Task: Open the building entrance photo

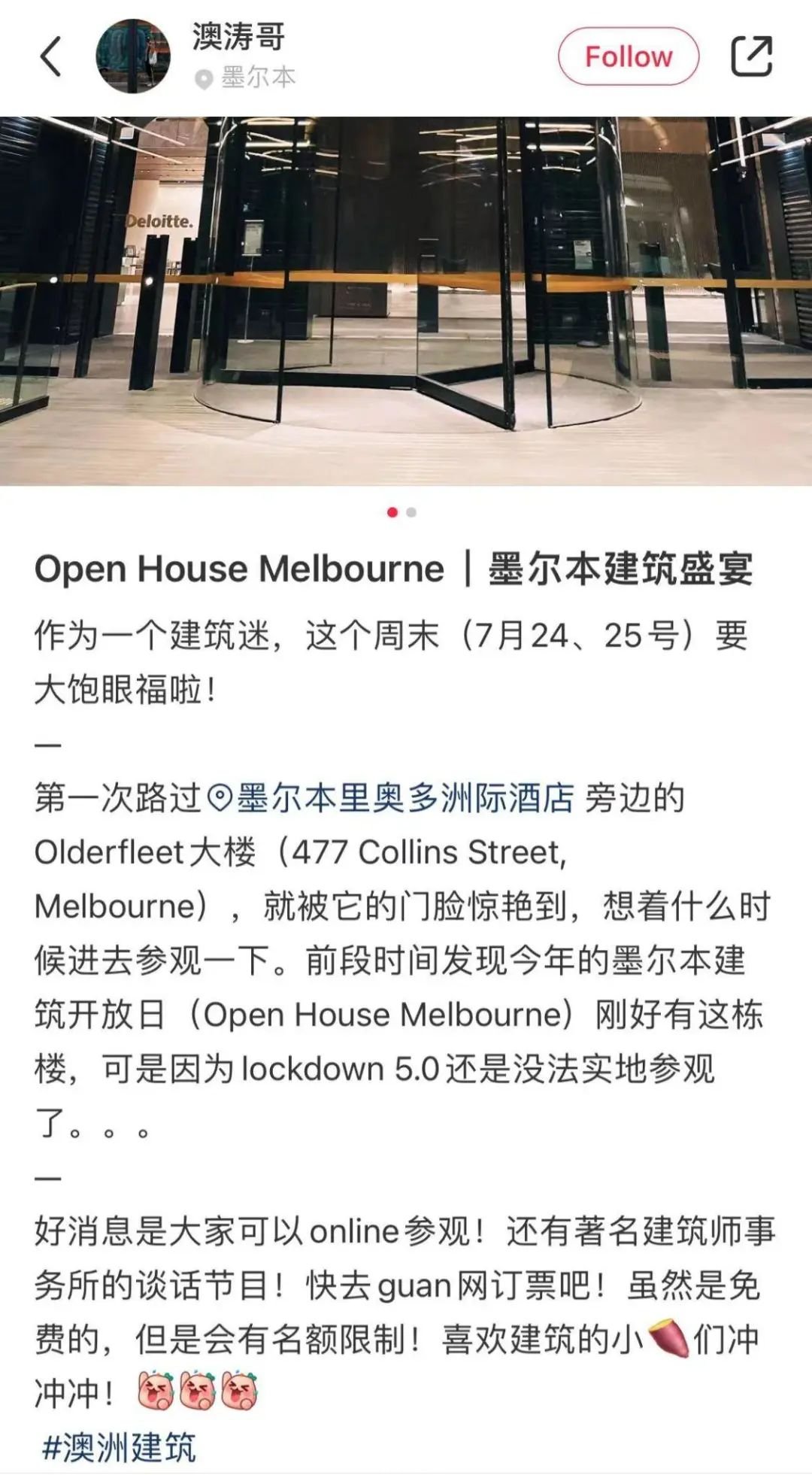Action: (406, 301)
